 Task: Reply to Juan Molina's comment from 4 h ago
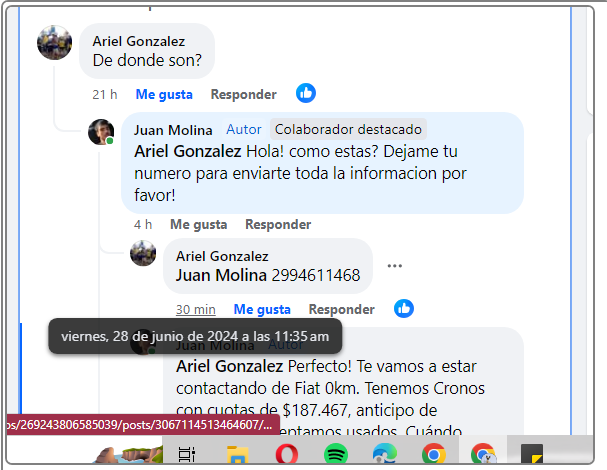[278, 224]
